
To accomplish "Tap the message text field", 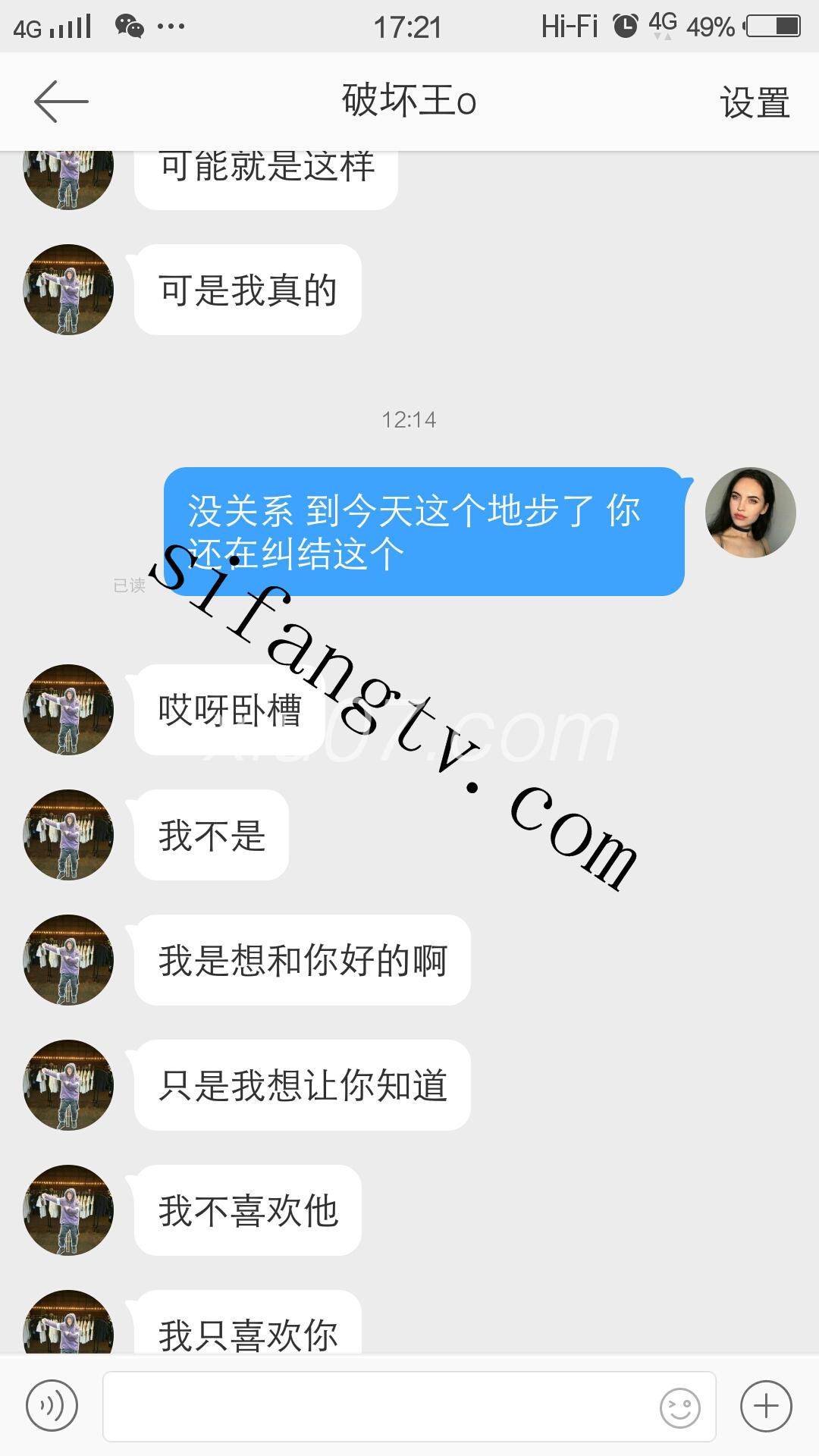I will [x=379, y=1407].
